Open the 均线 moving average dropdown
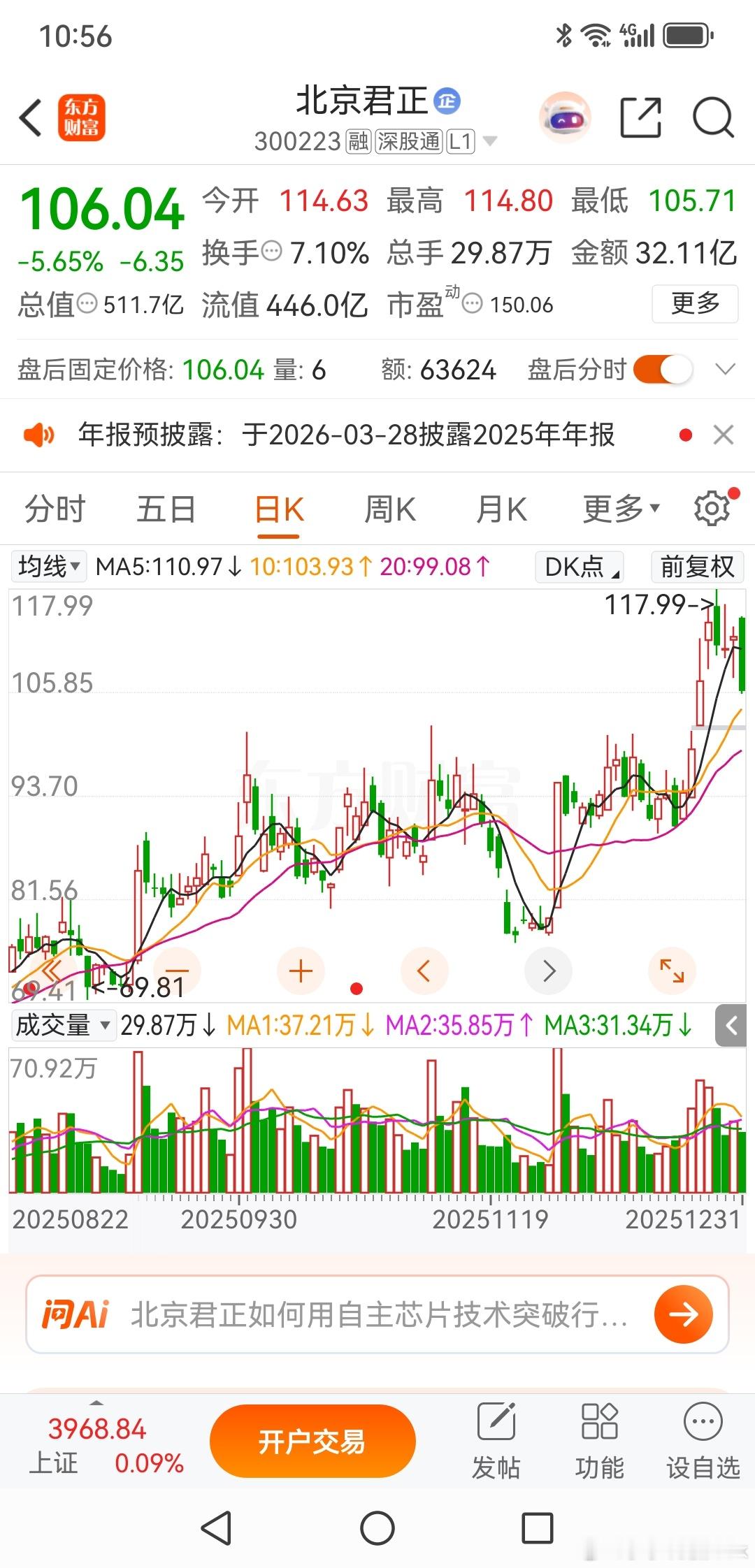This screenshot has width=755, height=1568. click(48, 567)
